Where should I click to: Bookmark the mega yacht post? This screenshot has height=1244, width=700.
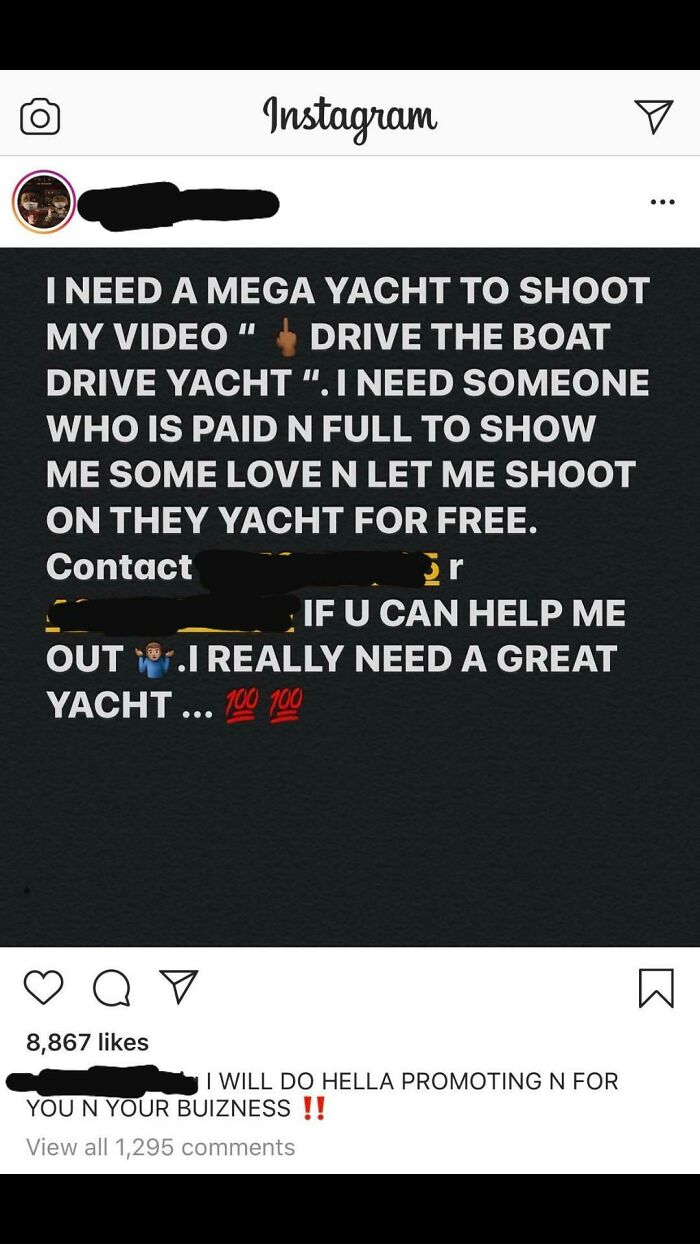coord(656,988)
